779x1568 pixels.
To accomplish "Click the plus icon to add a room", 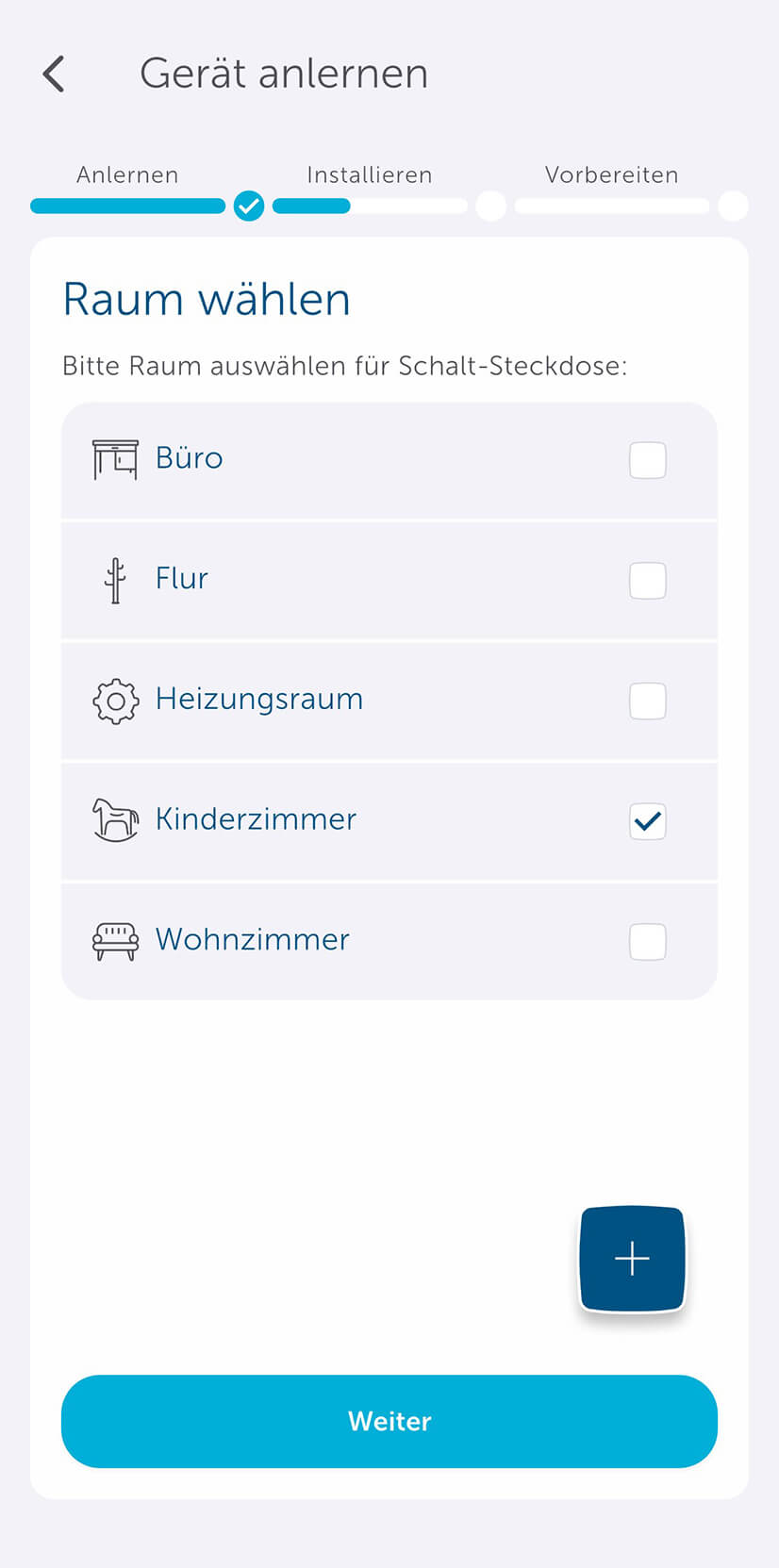I will (631, 1258).
